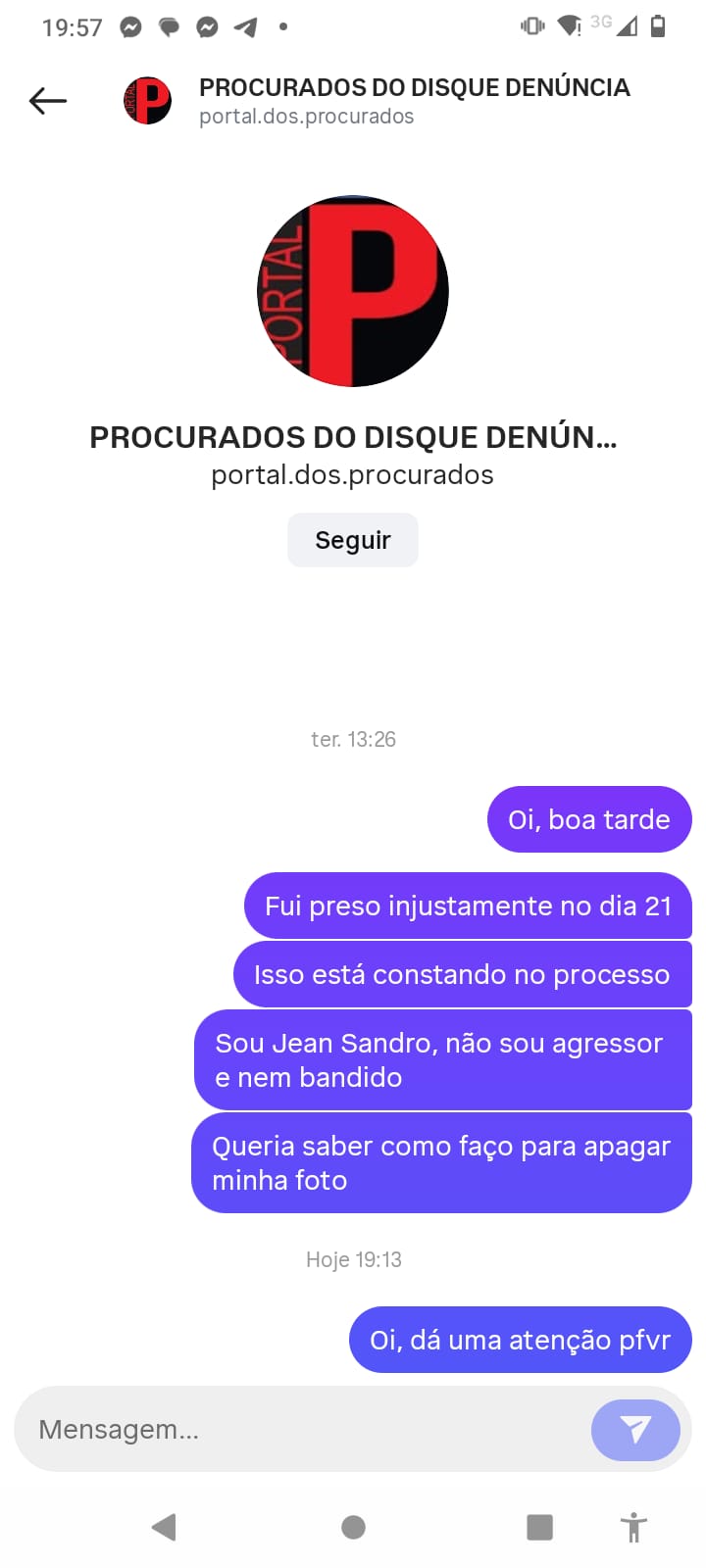
Task: Go back using the top-left arrow
Action: (47, 100)
